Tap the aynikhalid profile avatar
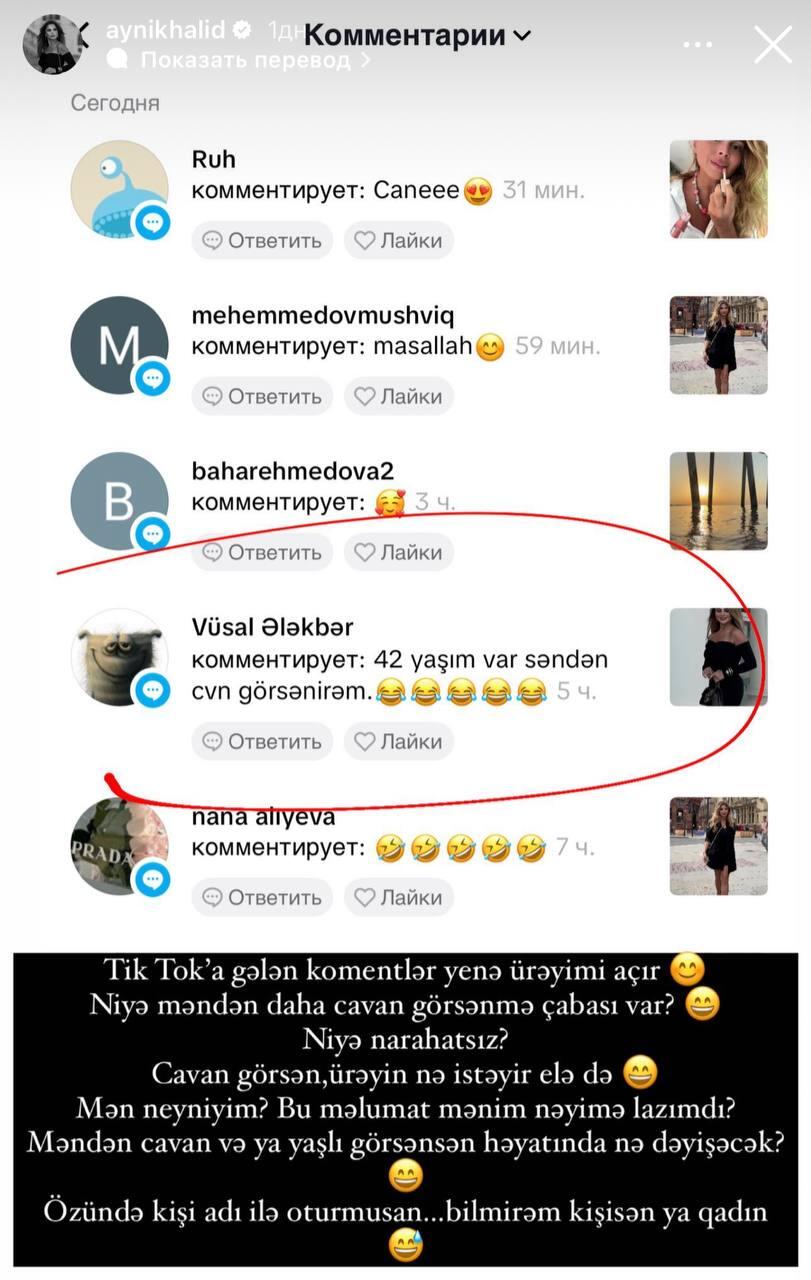The image size is (811, 1280). (x=50, y=44)
